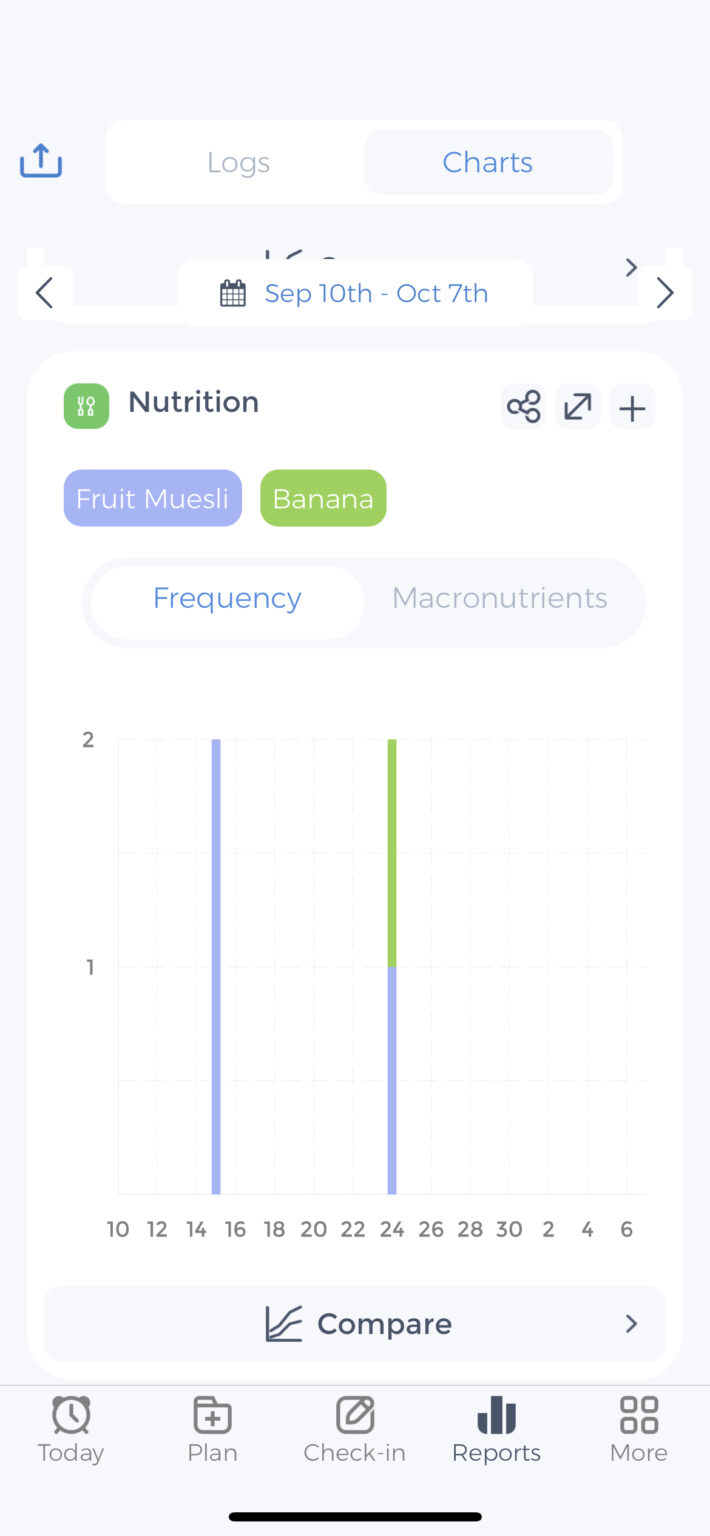Open the Compare option

click(x=355, y=1323)
